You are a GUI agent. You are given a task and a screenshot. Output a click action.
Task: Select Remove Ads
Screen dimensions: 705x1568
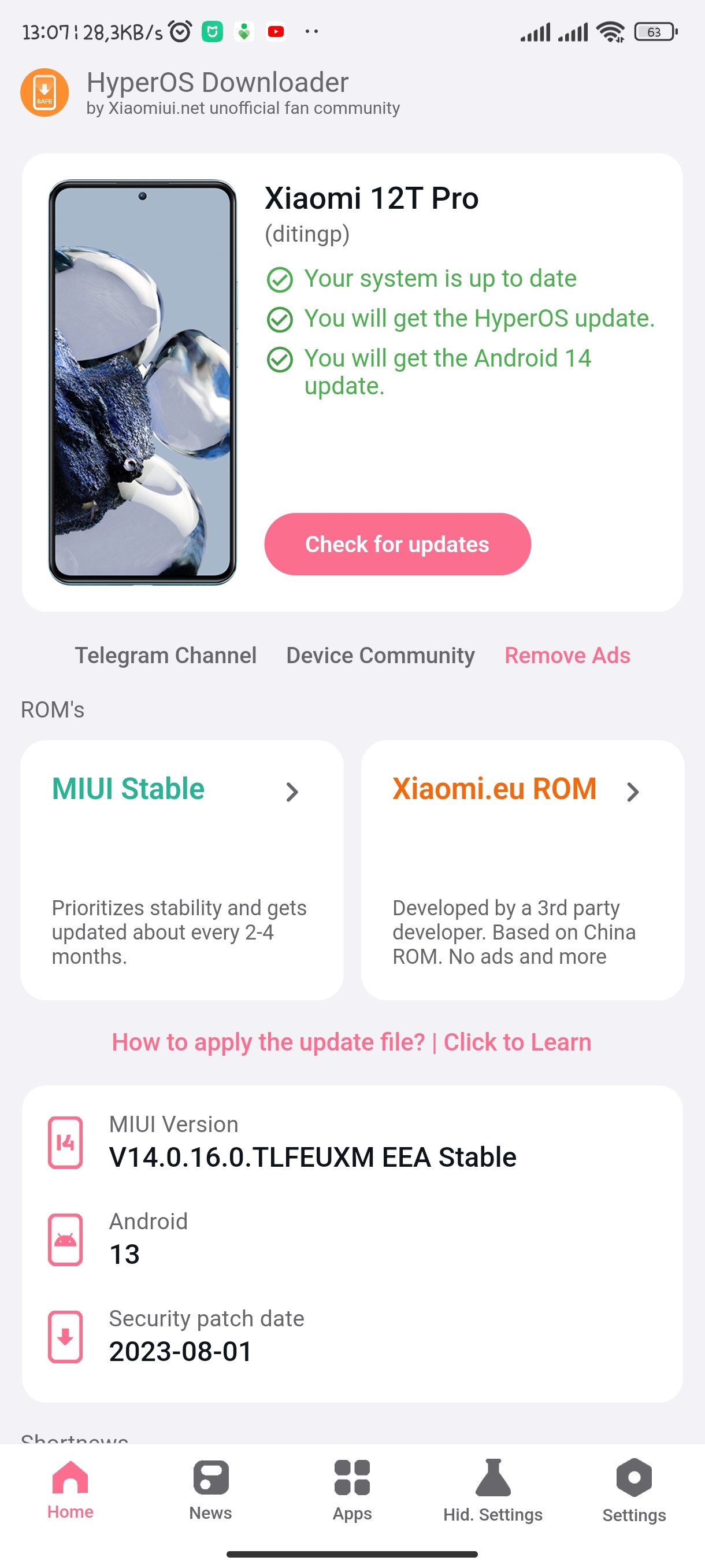coord(567,655)
